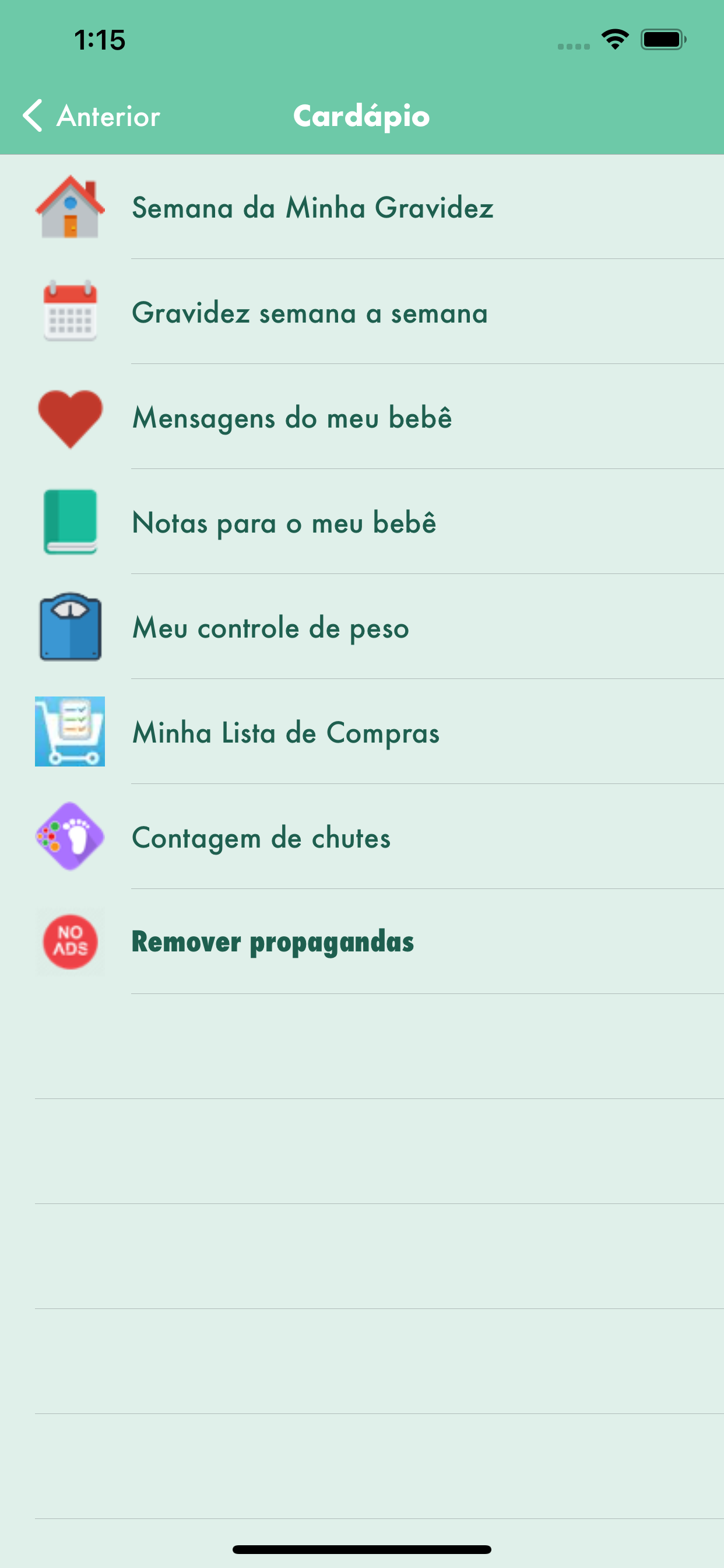The image size is (724, 1568).
Task: Open Semana da Minha Gravidez
Action: tap(362, 207)
